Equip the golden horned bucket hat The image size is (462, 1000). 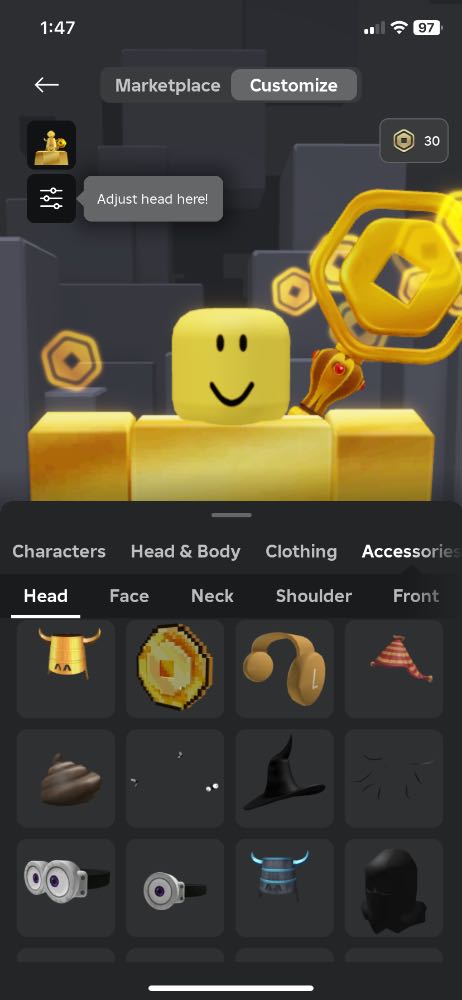[66, 668]
